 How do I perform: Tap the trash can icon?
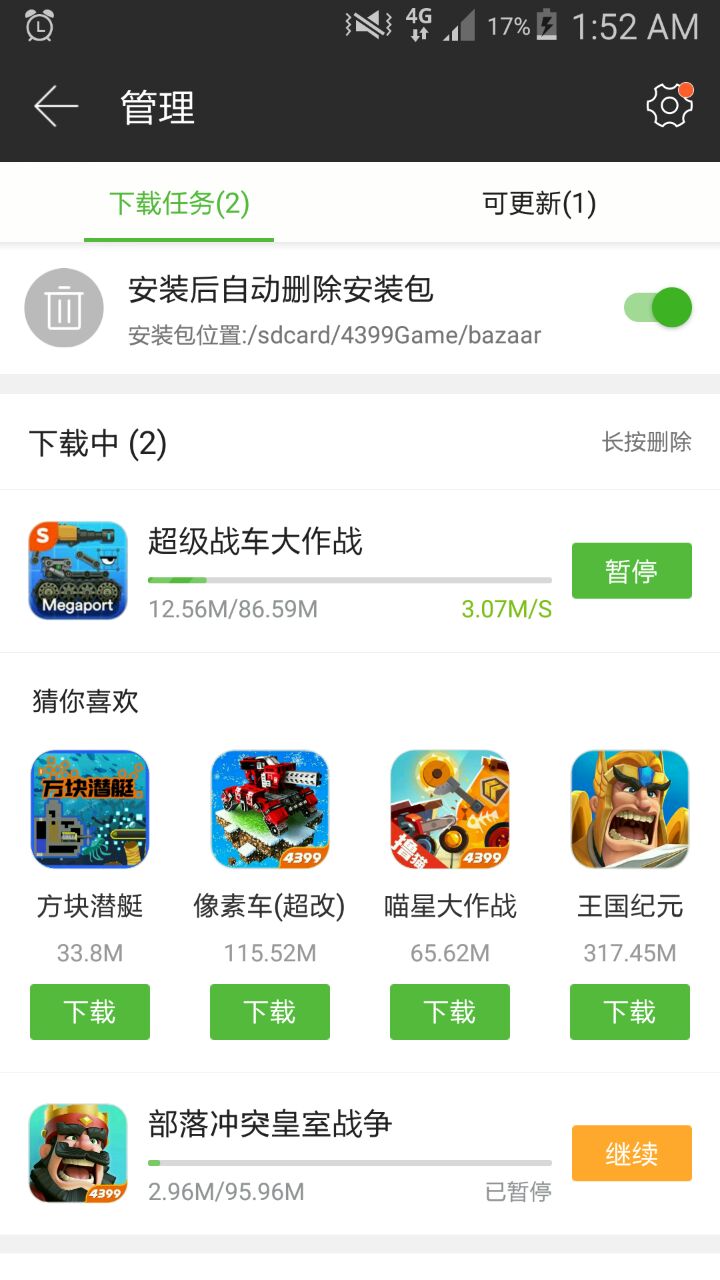pyautogui.click(x=64, y=308)
